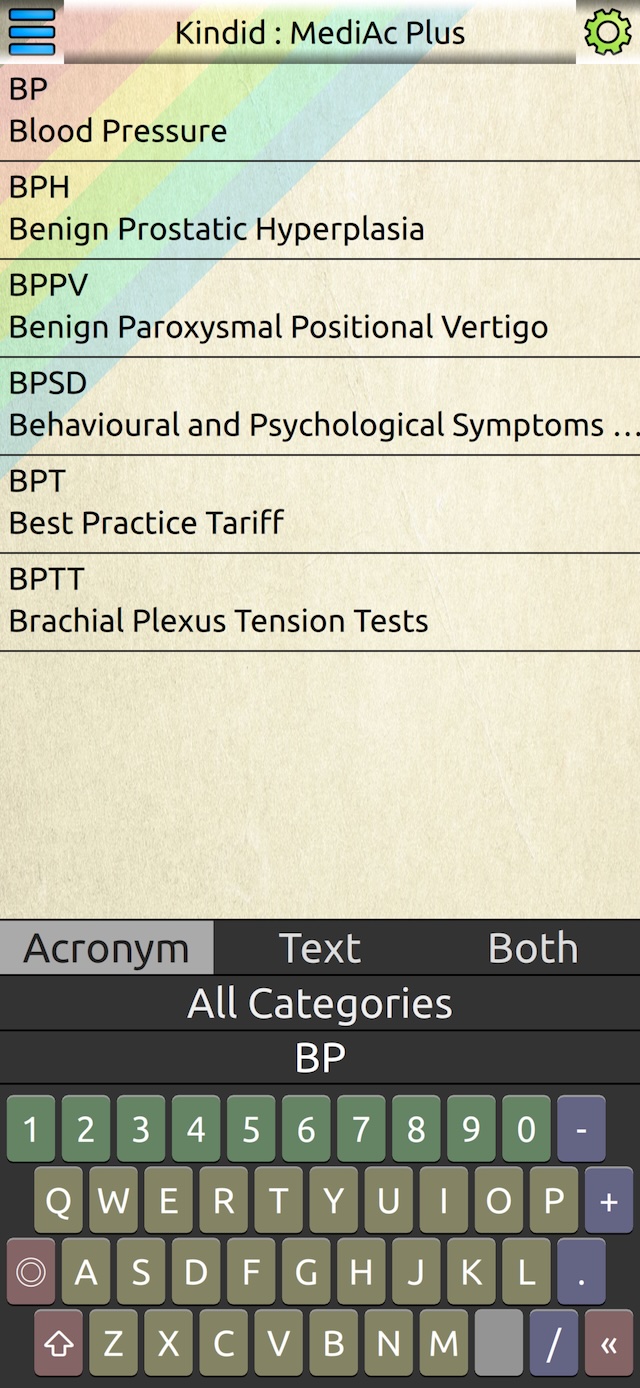Tap the shift arrow key

(59, 1344)
